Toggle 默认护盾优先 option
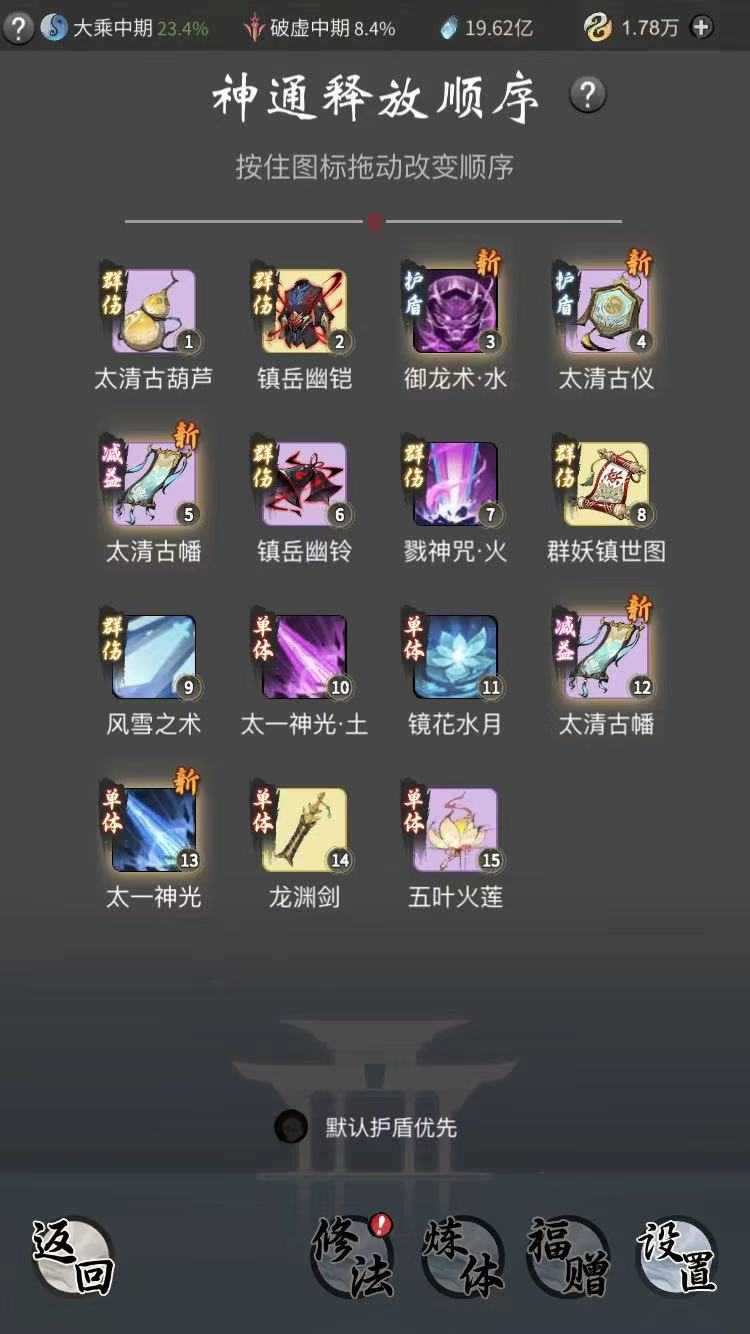The width and height of the screenshot is (750, 1334). pyautogui.click(x=291, y=1127)
